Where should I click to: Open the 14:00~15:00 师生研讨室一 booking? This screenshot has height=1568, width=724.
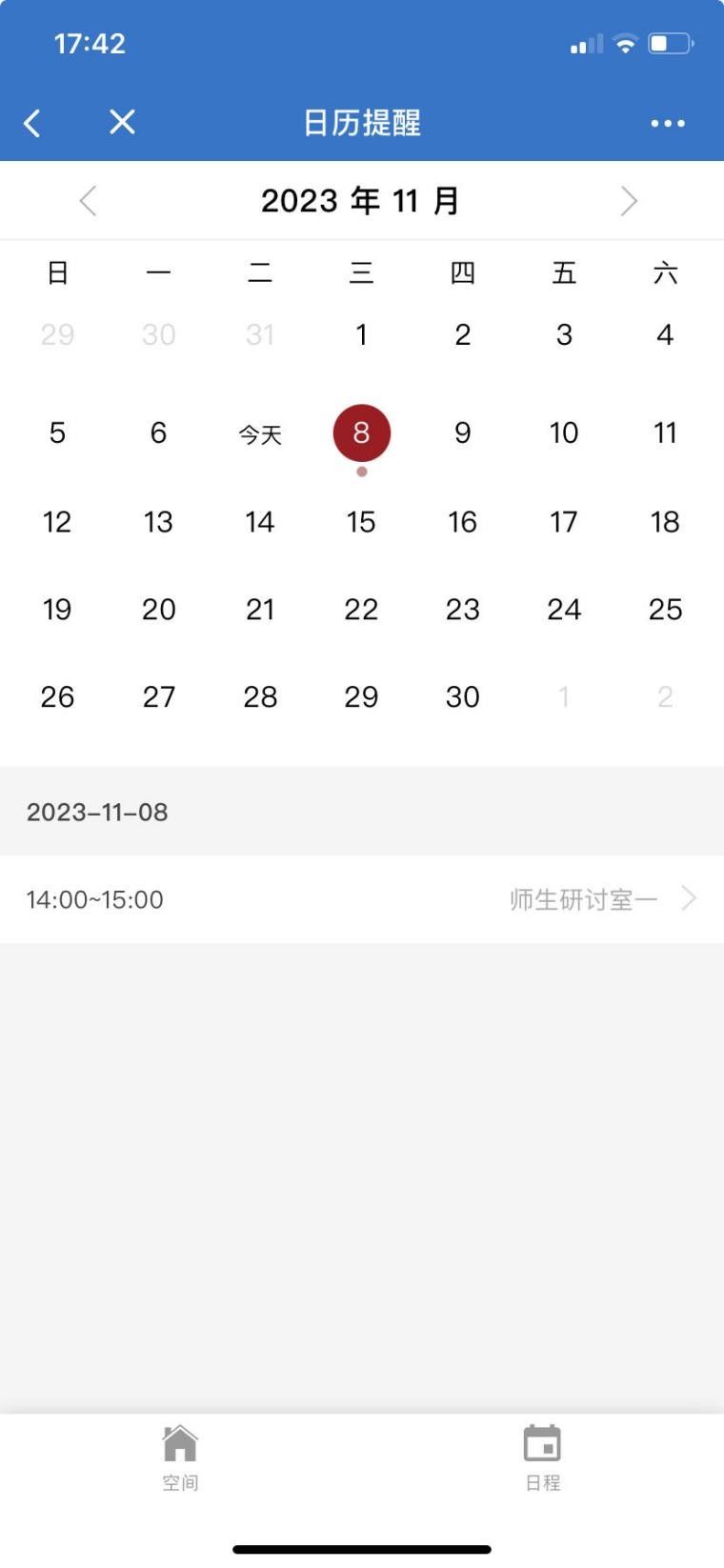click(x=362, y=899)
